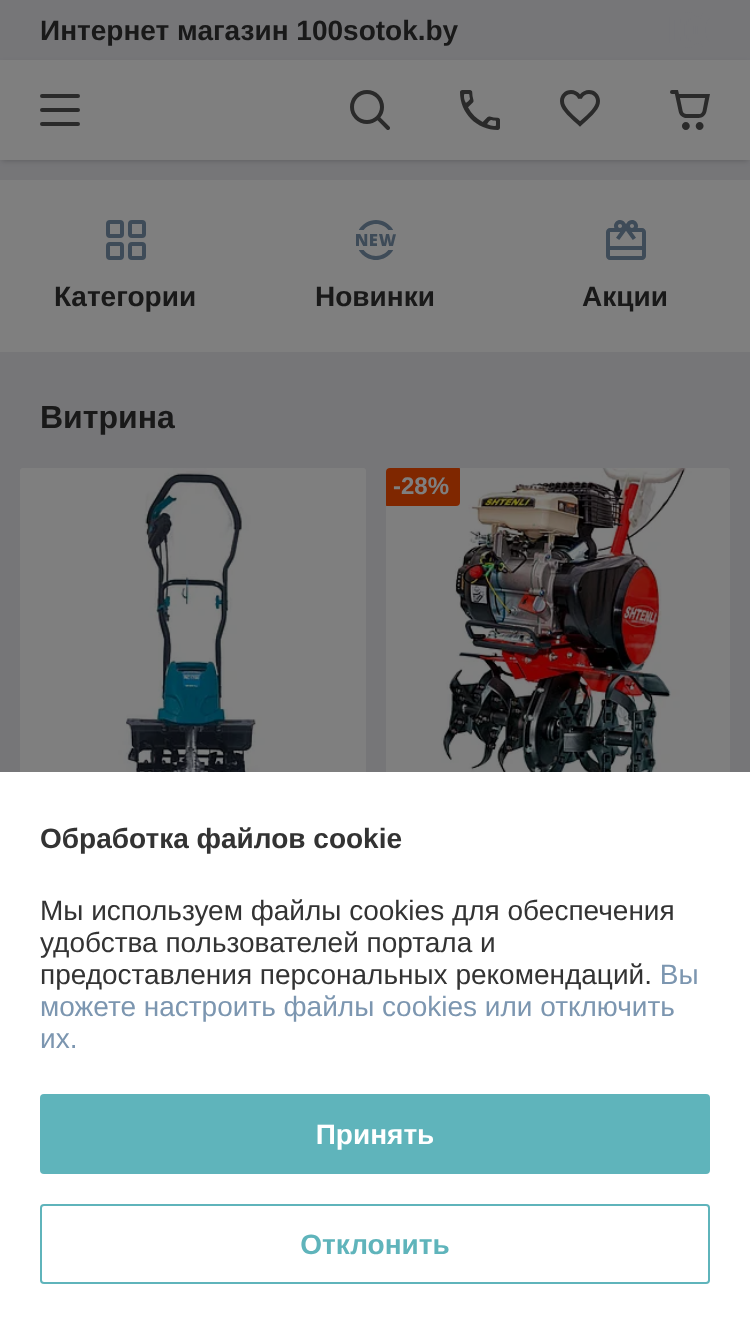Open Акции section
750x1334 pixels.
click(x=625, y=266)
